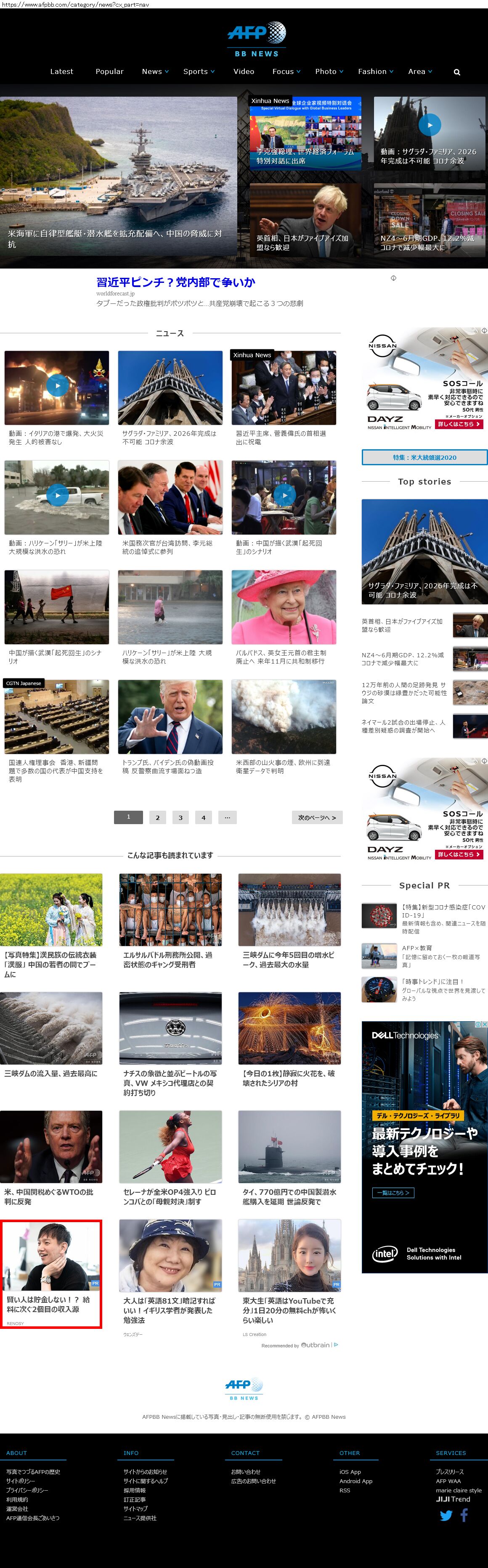Tap 次のページへ to see next page
This screenshot has width=488, height=1568.
point(317,817)
